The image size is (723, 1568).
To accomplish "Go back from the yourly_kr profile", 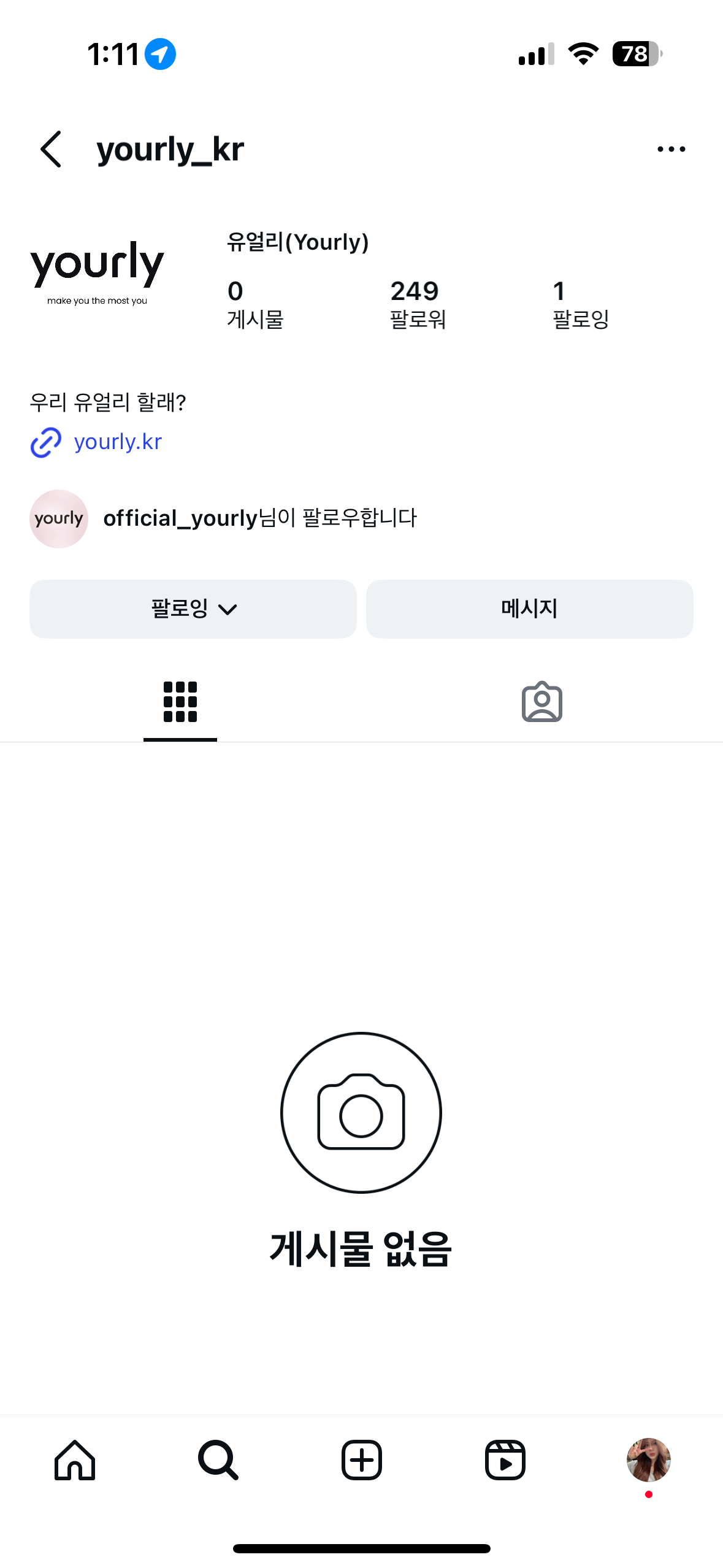I will 52,149.
